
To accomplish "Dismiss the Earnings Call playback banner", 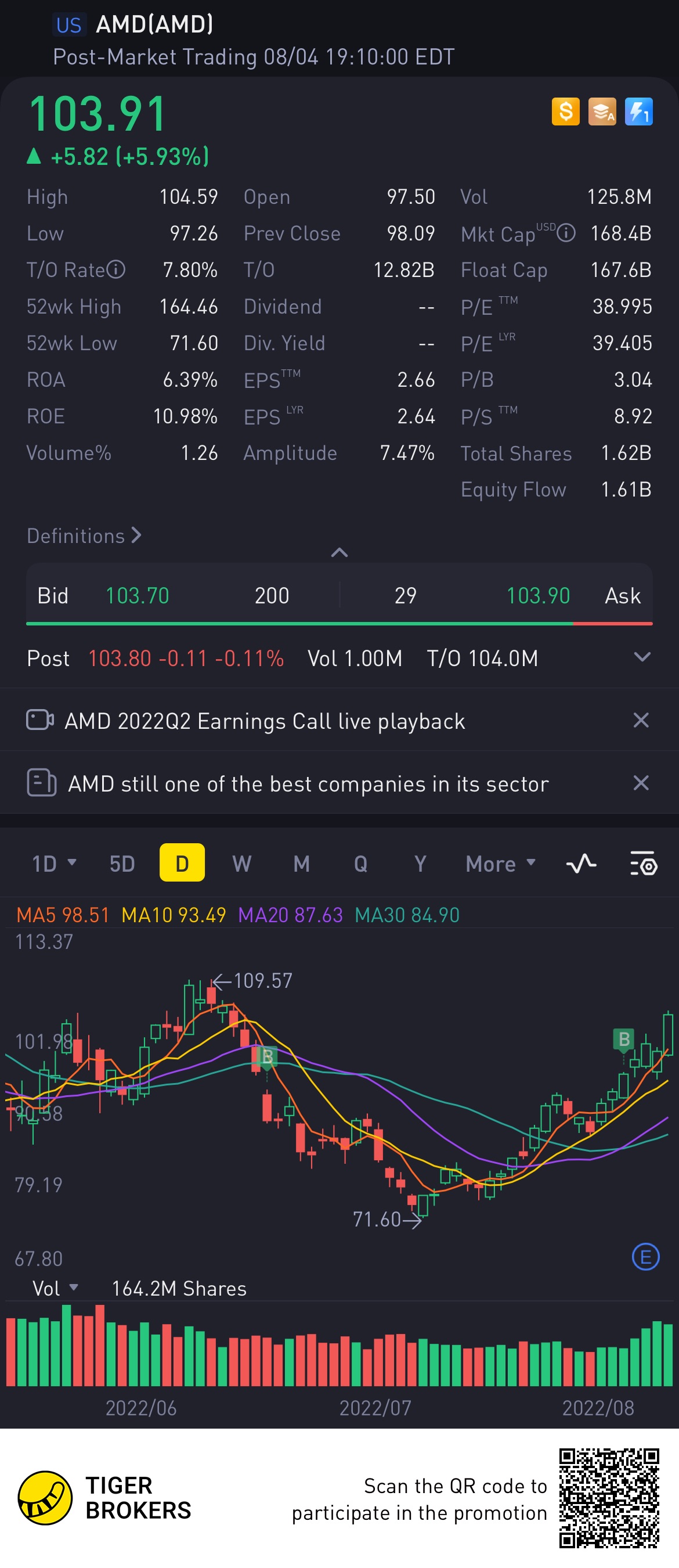I will point(641,720).
